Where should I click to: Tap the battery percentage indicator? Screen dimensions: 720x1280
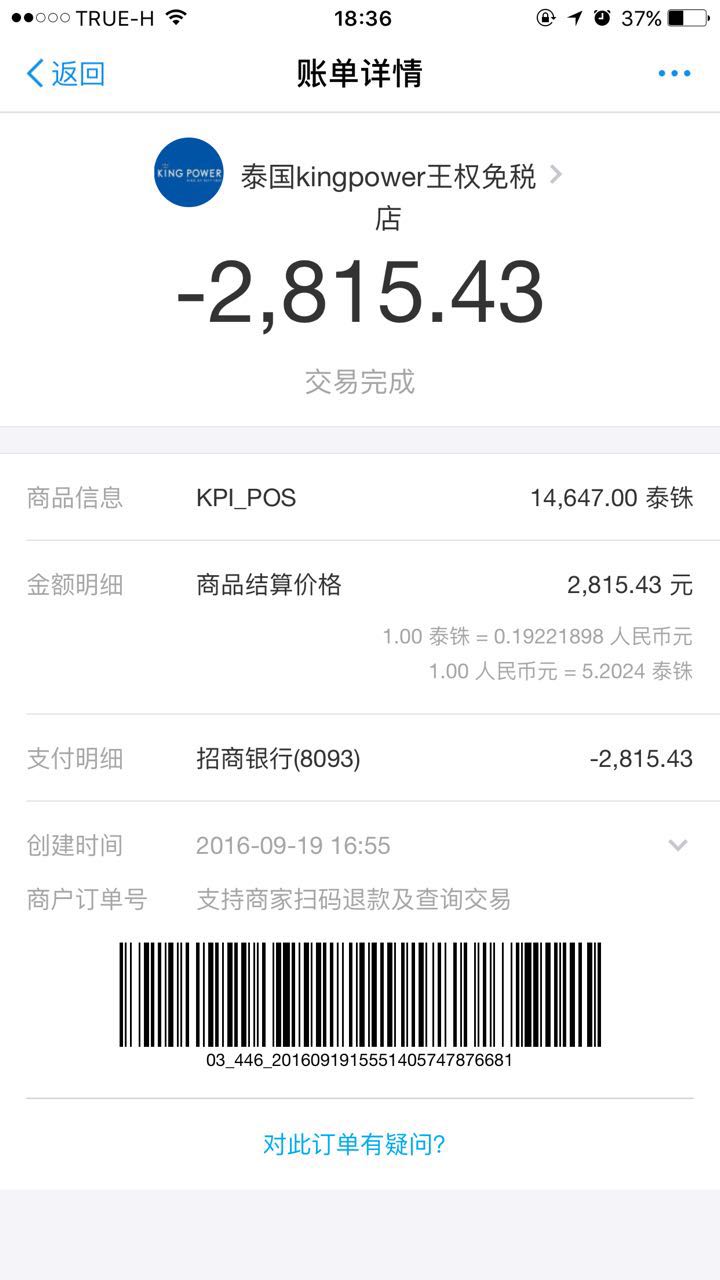click(641, 16)
